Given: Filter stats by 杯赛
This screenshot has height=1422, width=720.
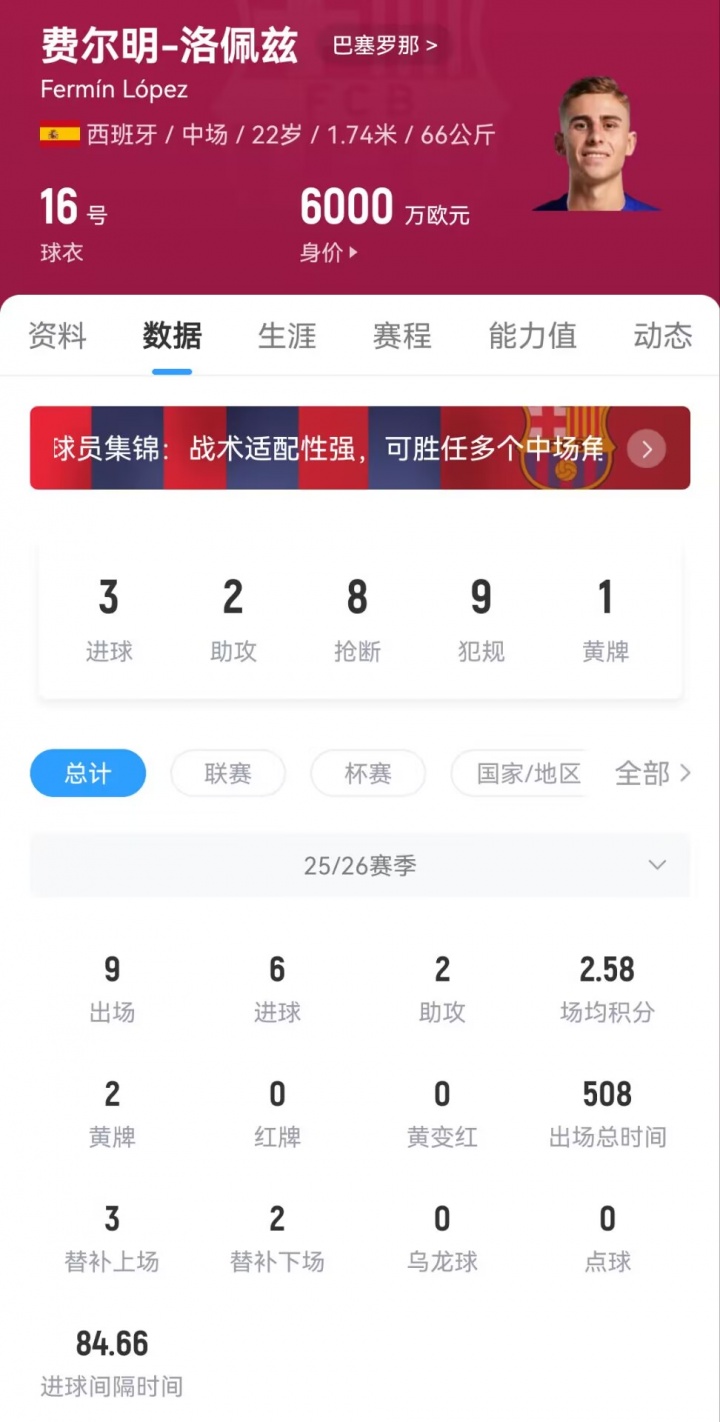Looking at the screenshot, I should click(368, 773).
